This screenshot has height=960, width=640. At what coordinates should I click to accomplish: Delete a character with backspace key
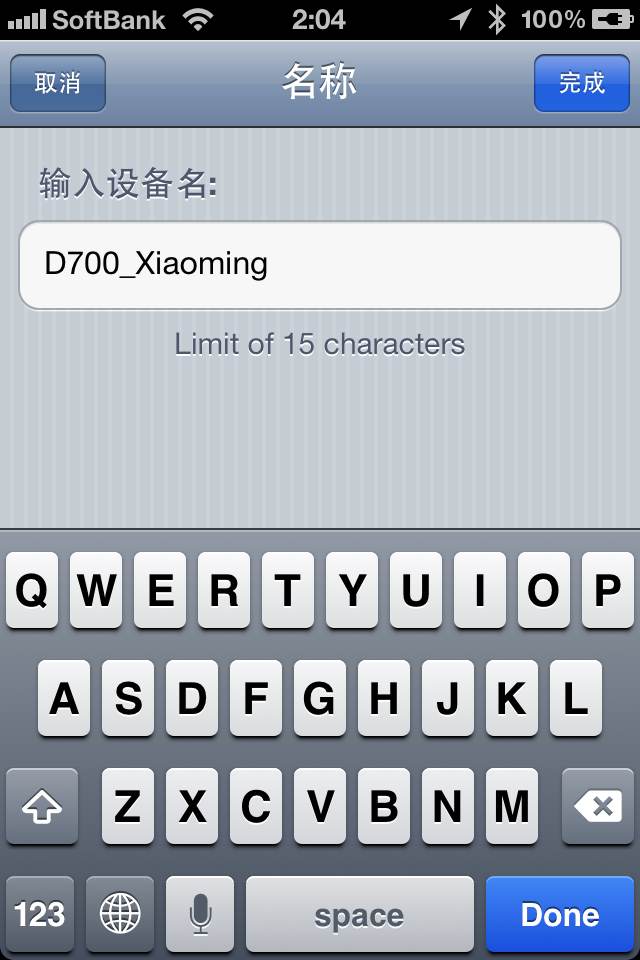(598, 806)
